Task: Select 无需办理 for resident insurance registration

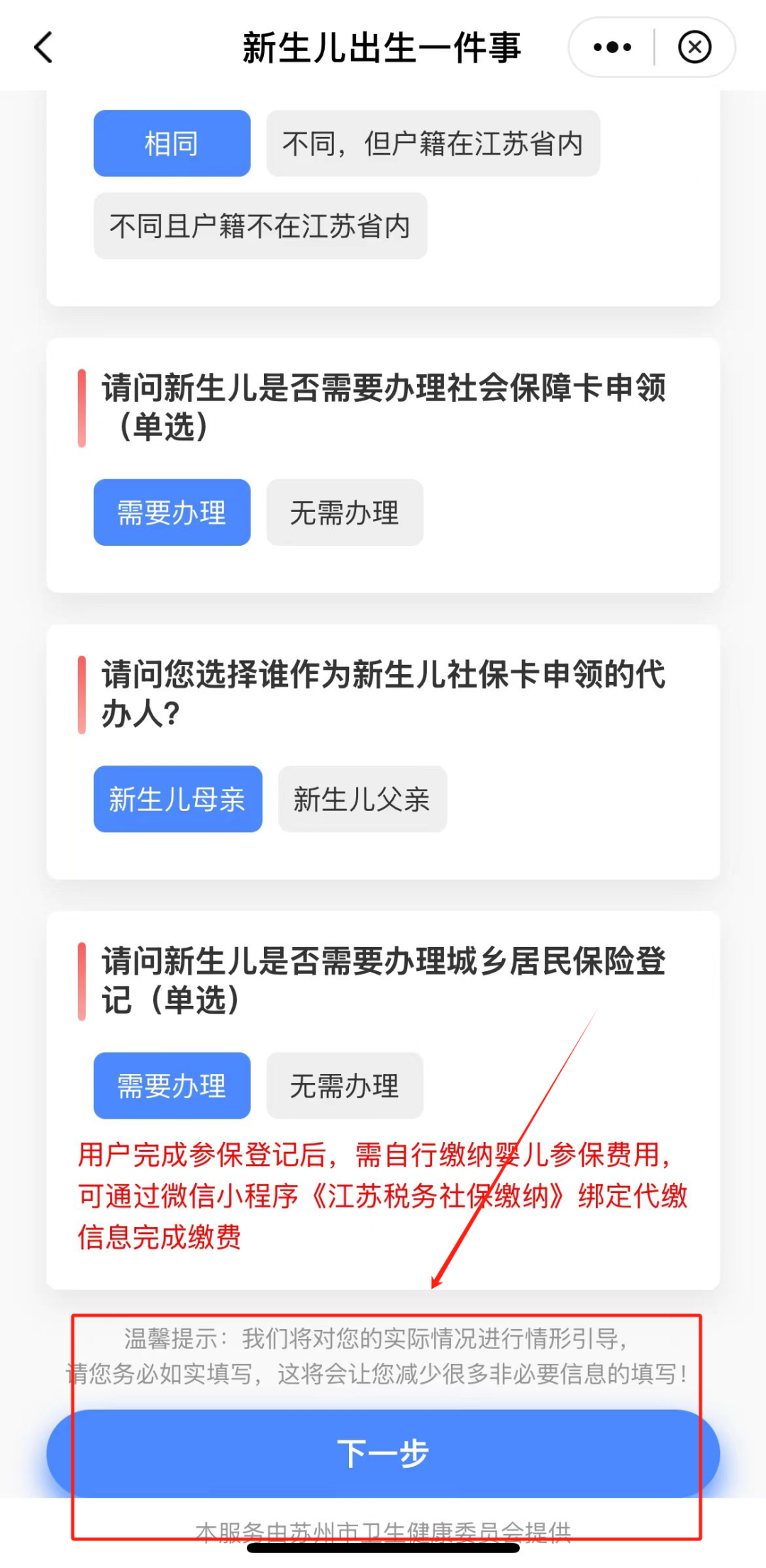Action: point(344,1085)
